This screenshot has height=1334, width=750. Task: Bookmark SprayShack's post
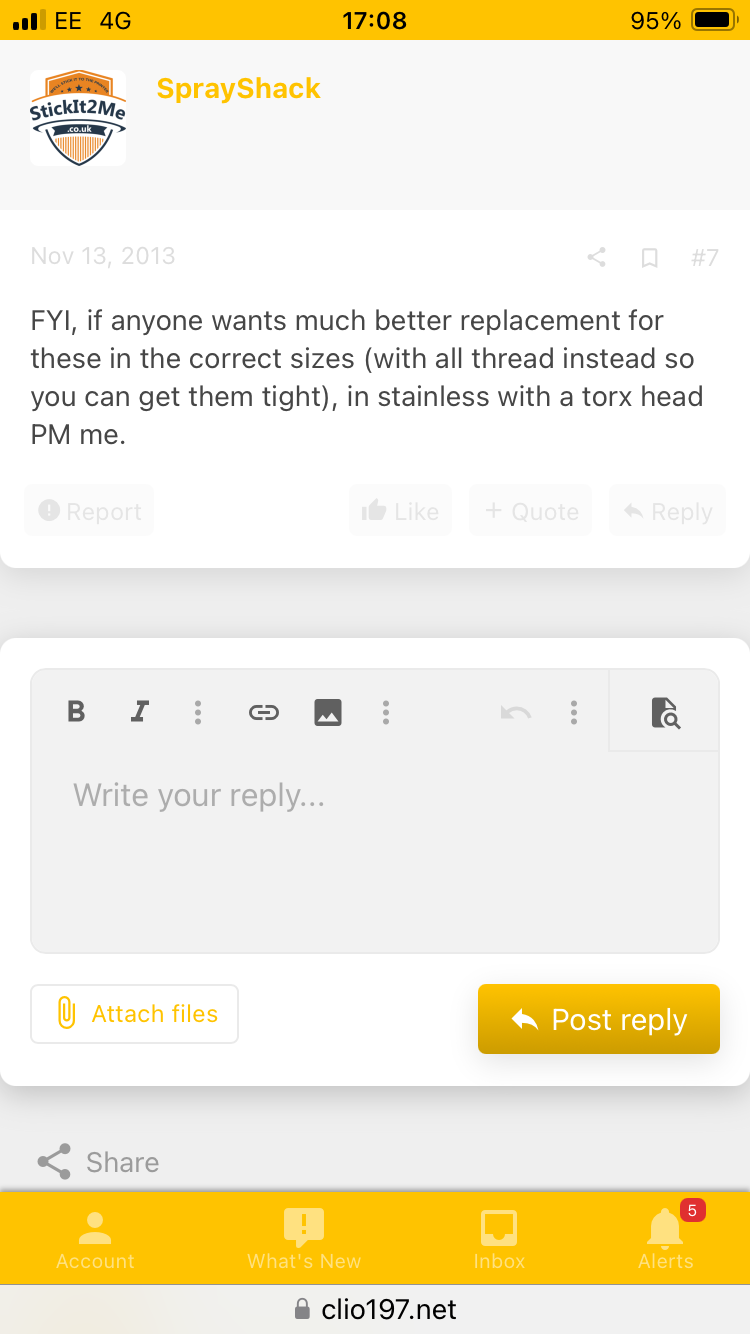pos(649,258)
